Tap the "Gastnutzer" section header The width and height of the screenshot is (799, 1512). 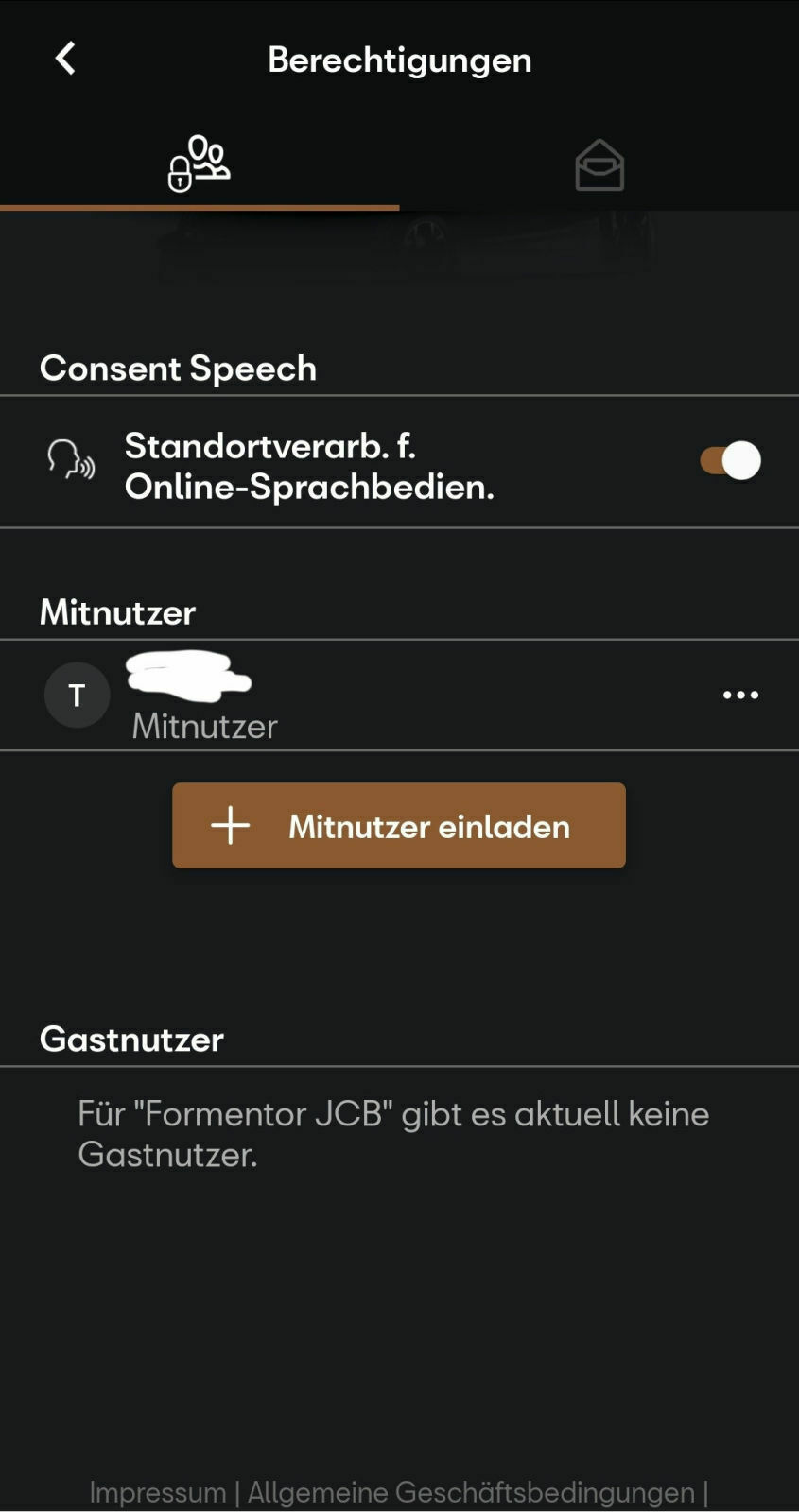(x=130, y=1039)
